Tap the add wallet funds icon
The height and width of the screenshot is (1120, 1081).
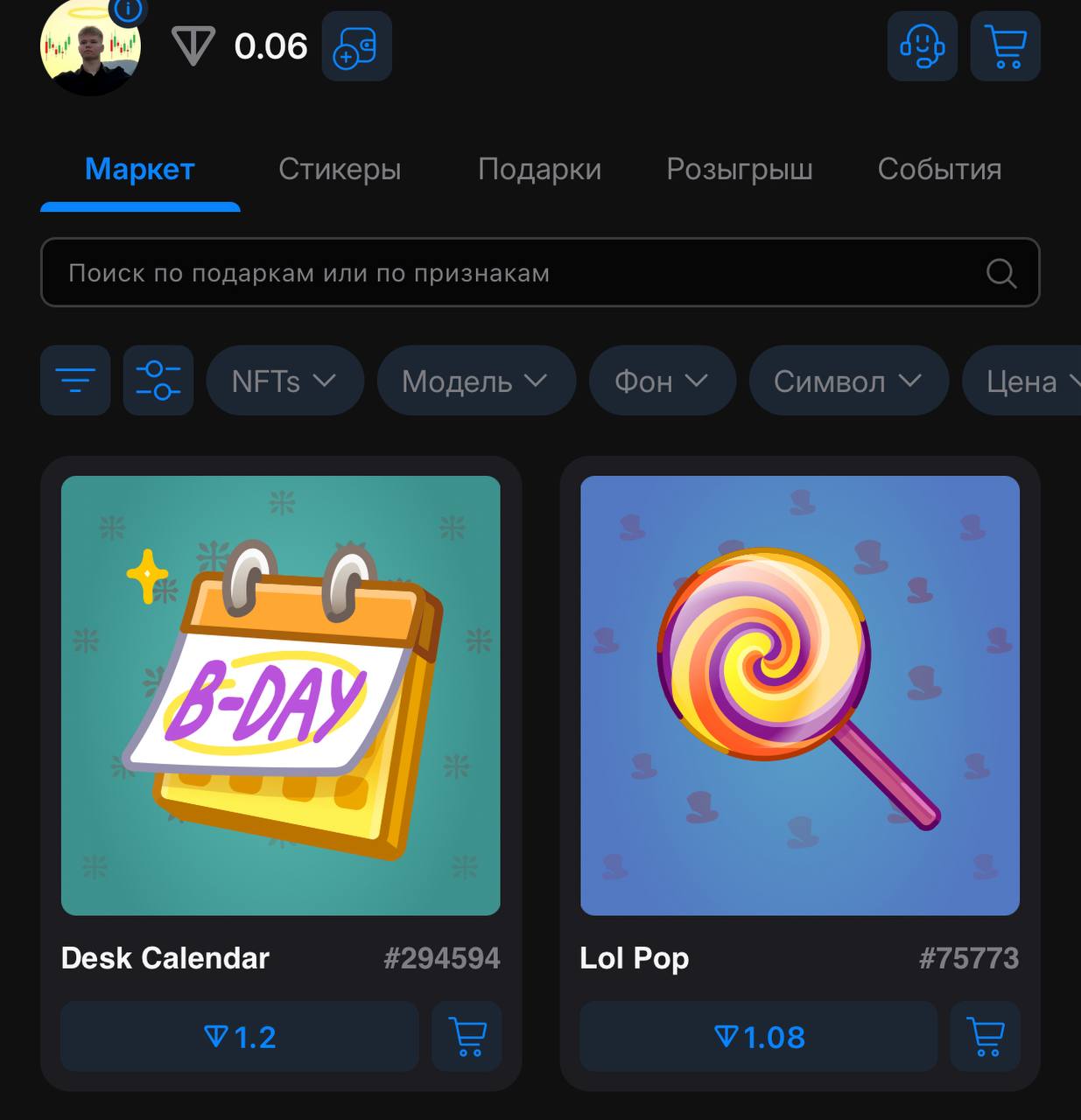click(356, 46)
